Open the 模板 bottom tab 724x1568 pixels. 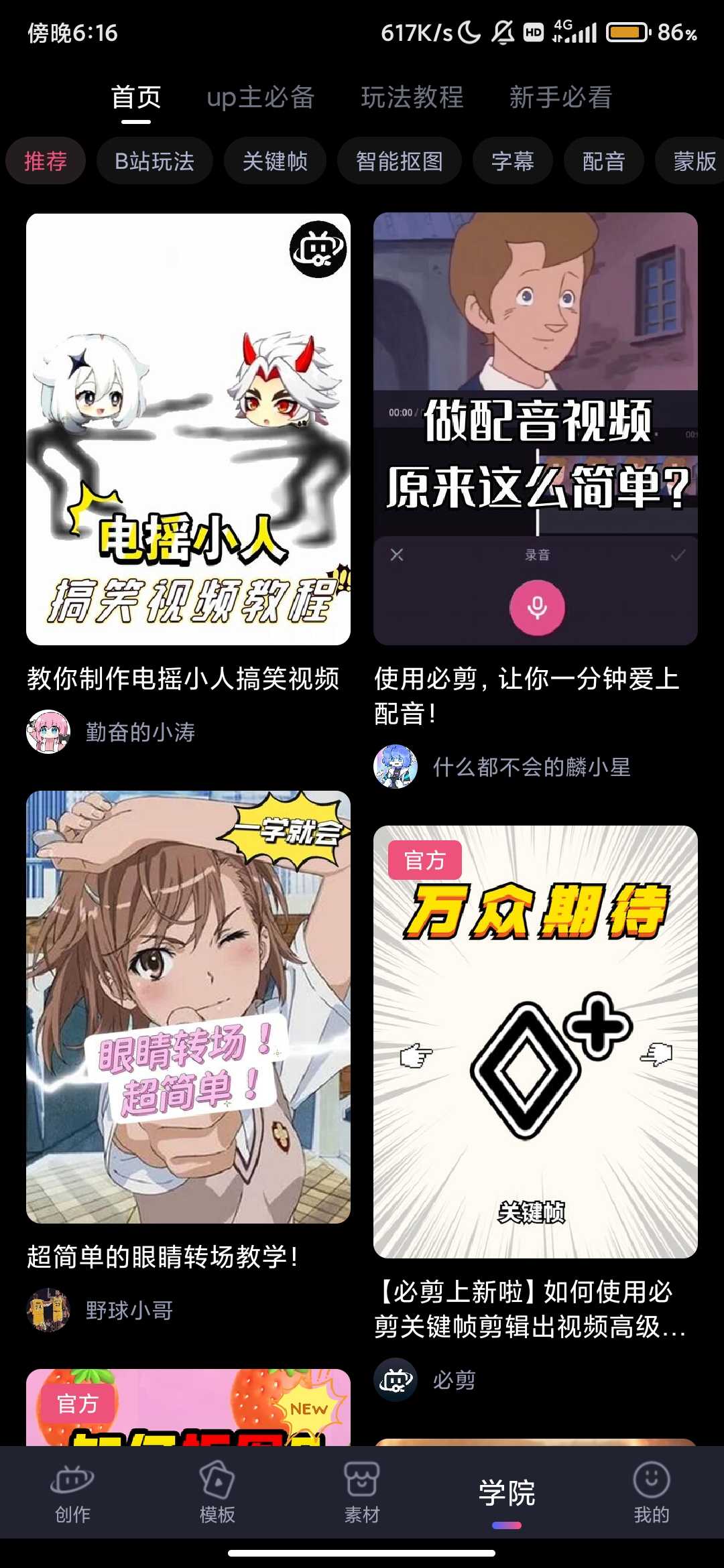click(x=217, y=1492)
